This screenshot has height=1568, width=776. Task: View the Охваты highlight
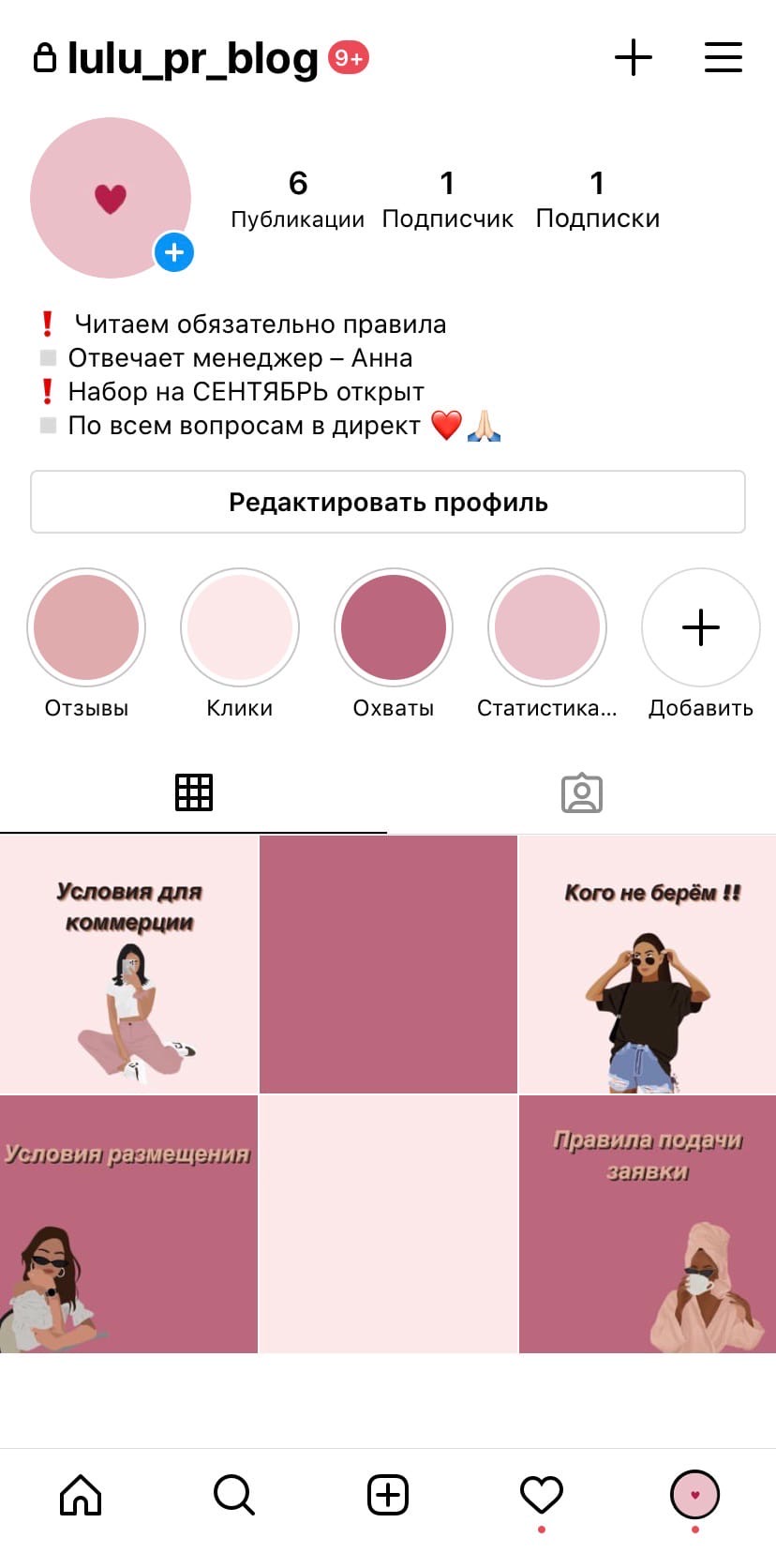point(394,627)
